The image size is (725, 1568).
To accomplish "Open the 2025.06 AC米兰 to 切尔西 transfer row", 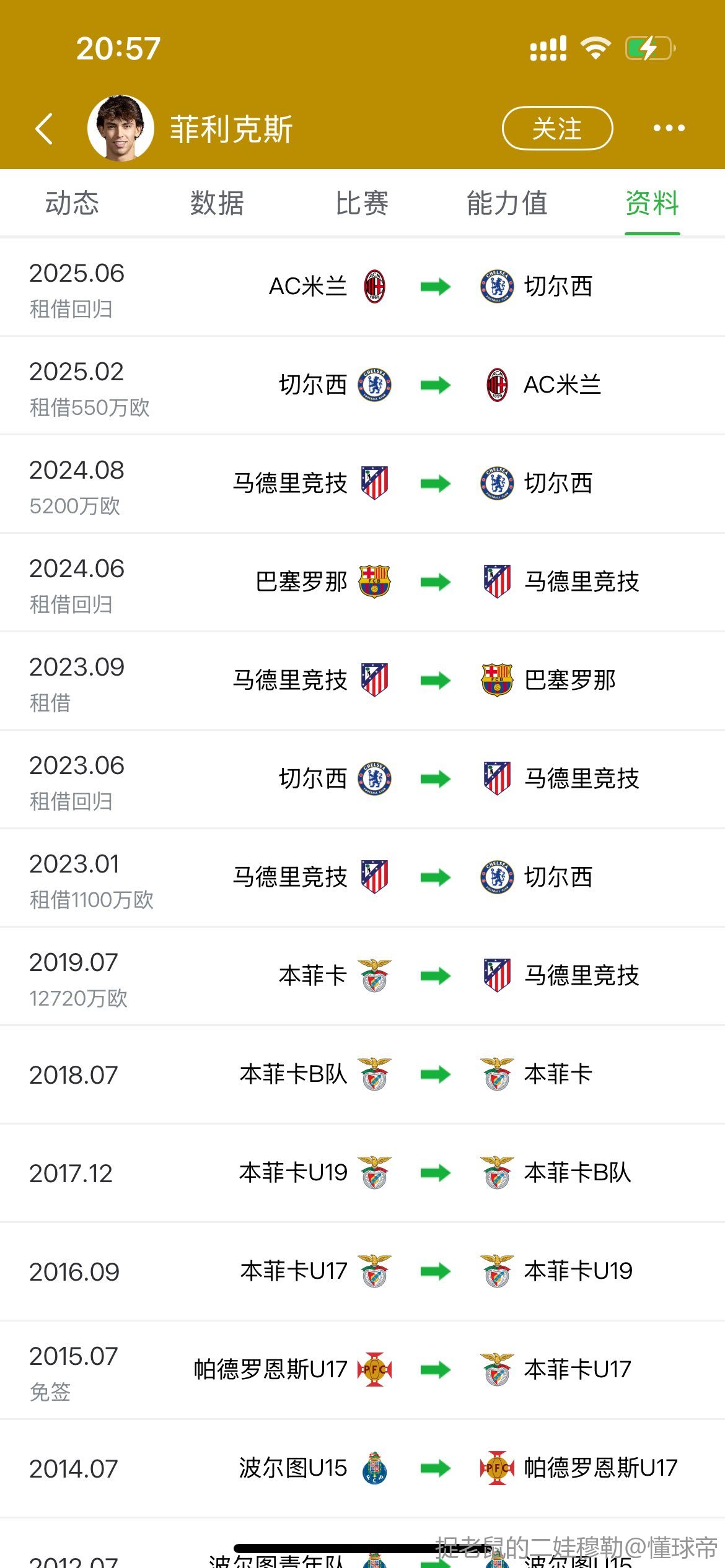I will tap(362, 287).
